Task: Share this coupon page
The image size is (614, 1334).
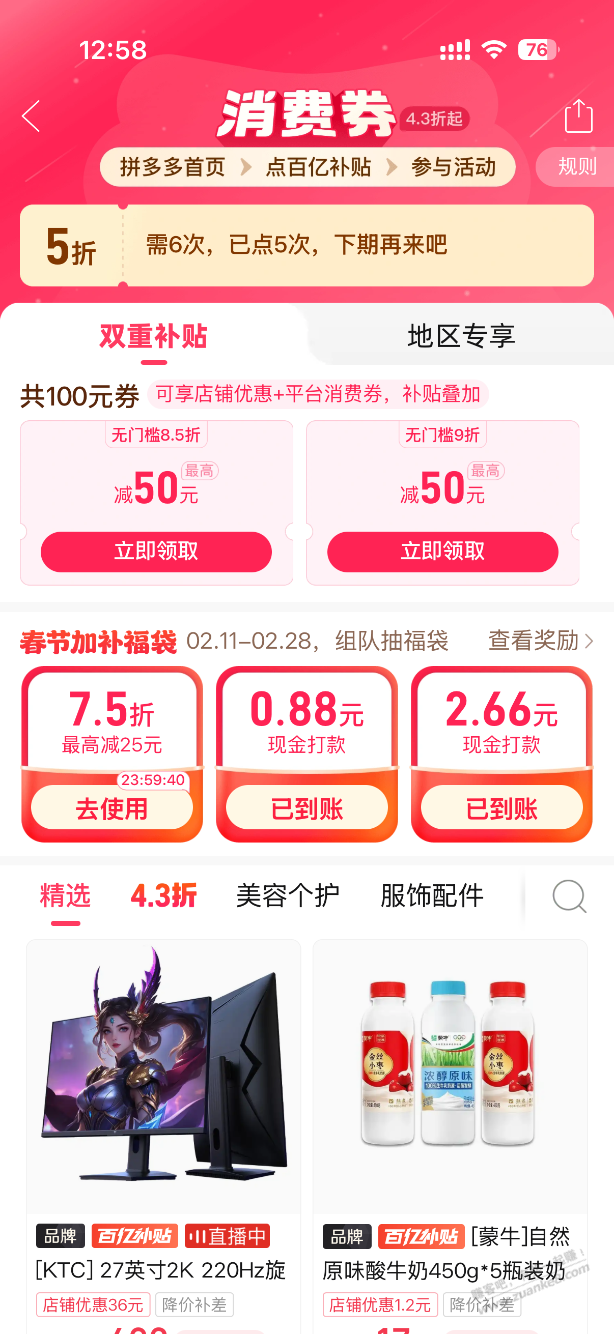Action: (x=579, y=116)
